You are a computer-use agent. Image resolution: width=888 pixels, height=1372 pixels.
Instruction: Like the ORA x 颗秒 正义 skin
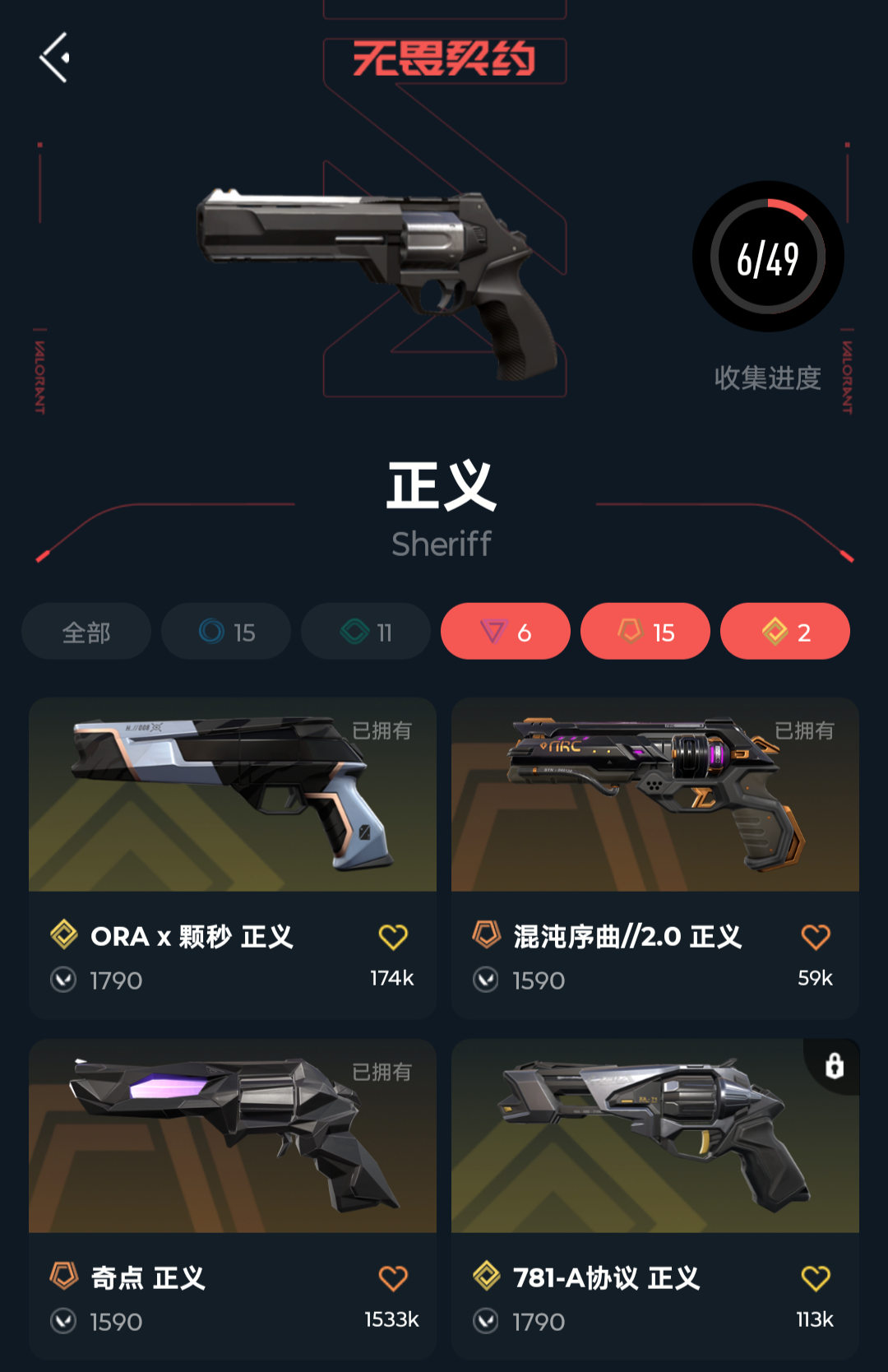pos(393,937)
